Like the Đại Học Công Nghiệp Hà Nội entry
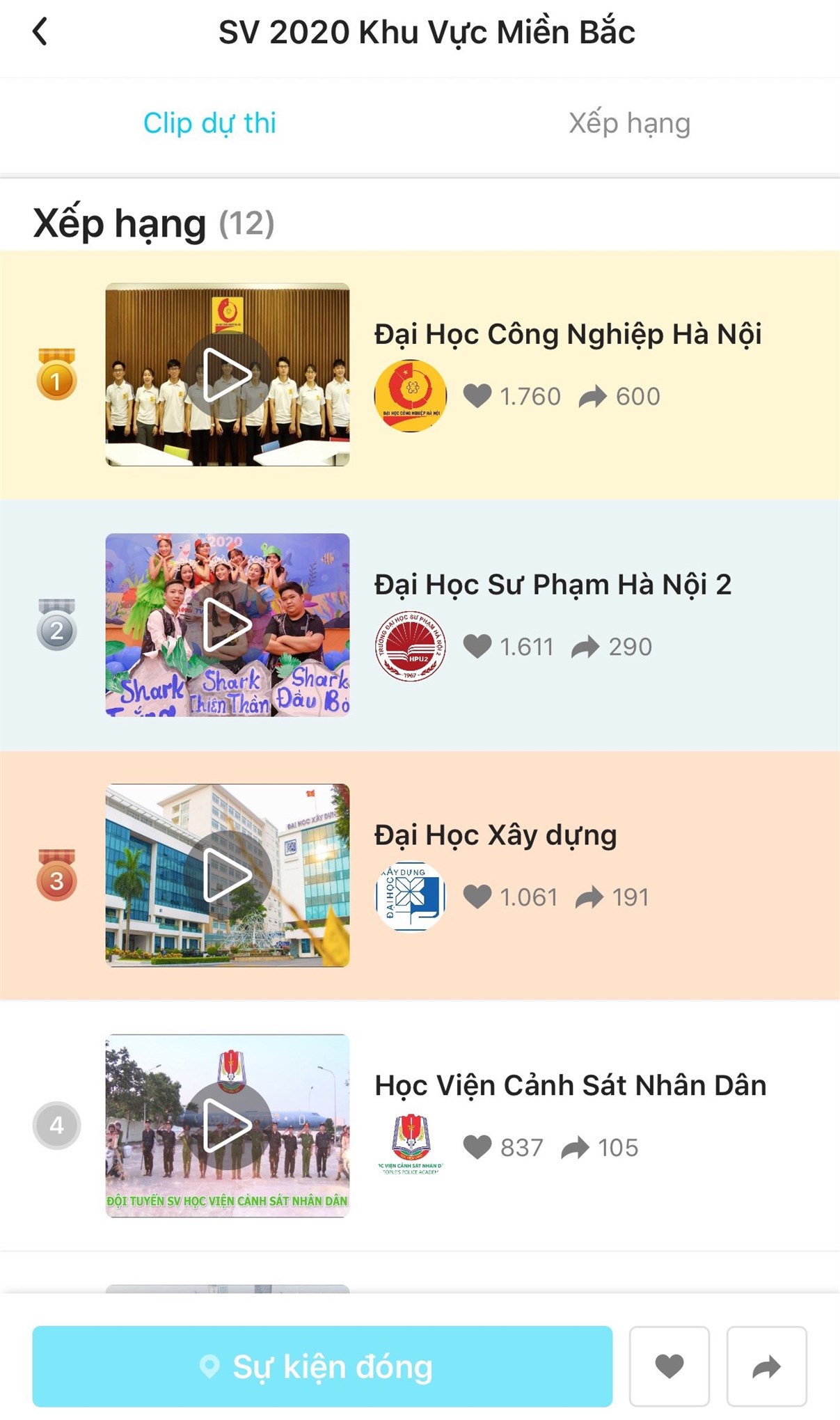The image size is (840, 1420). 477,396
